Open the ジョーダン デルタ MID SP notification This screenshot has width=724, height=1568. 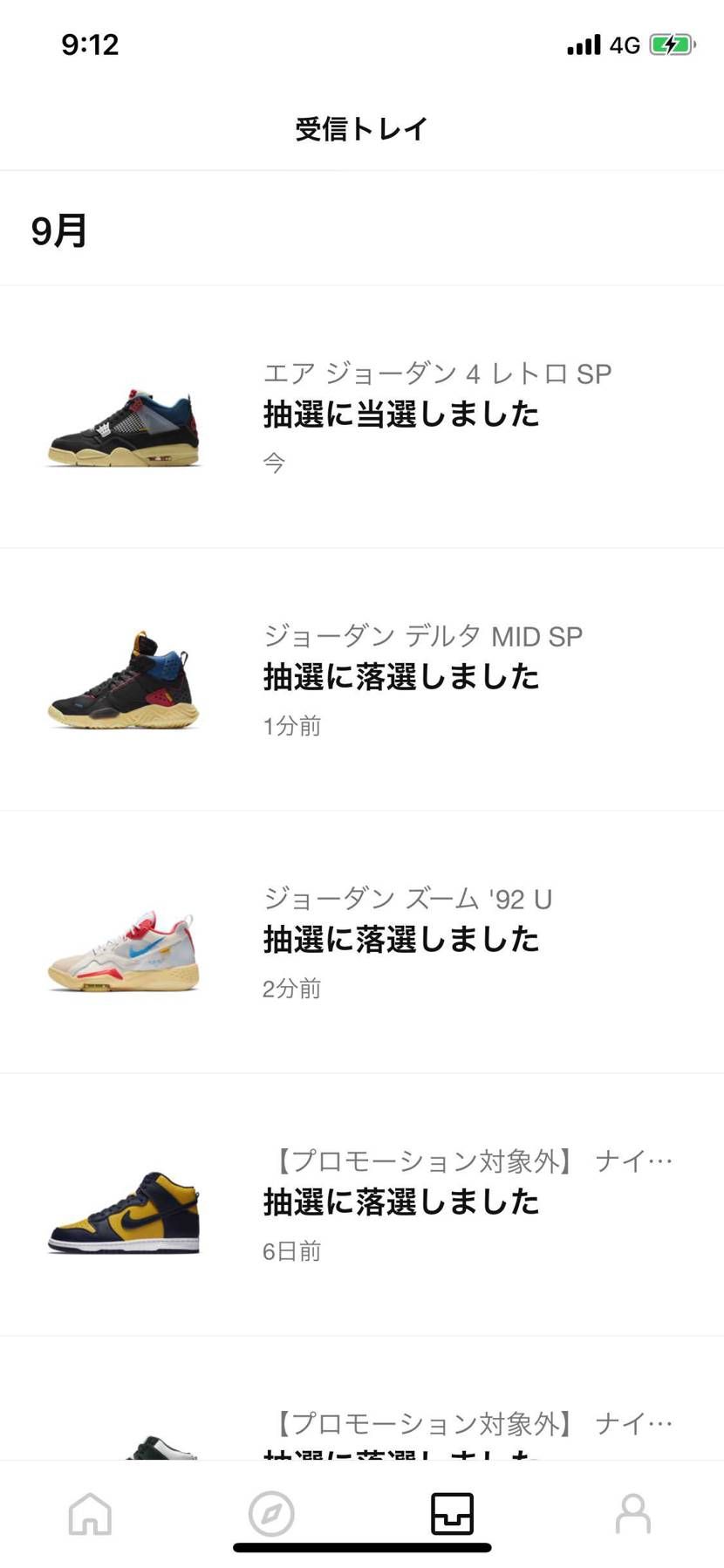pyautogui.click(x=401, y=676)
